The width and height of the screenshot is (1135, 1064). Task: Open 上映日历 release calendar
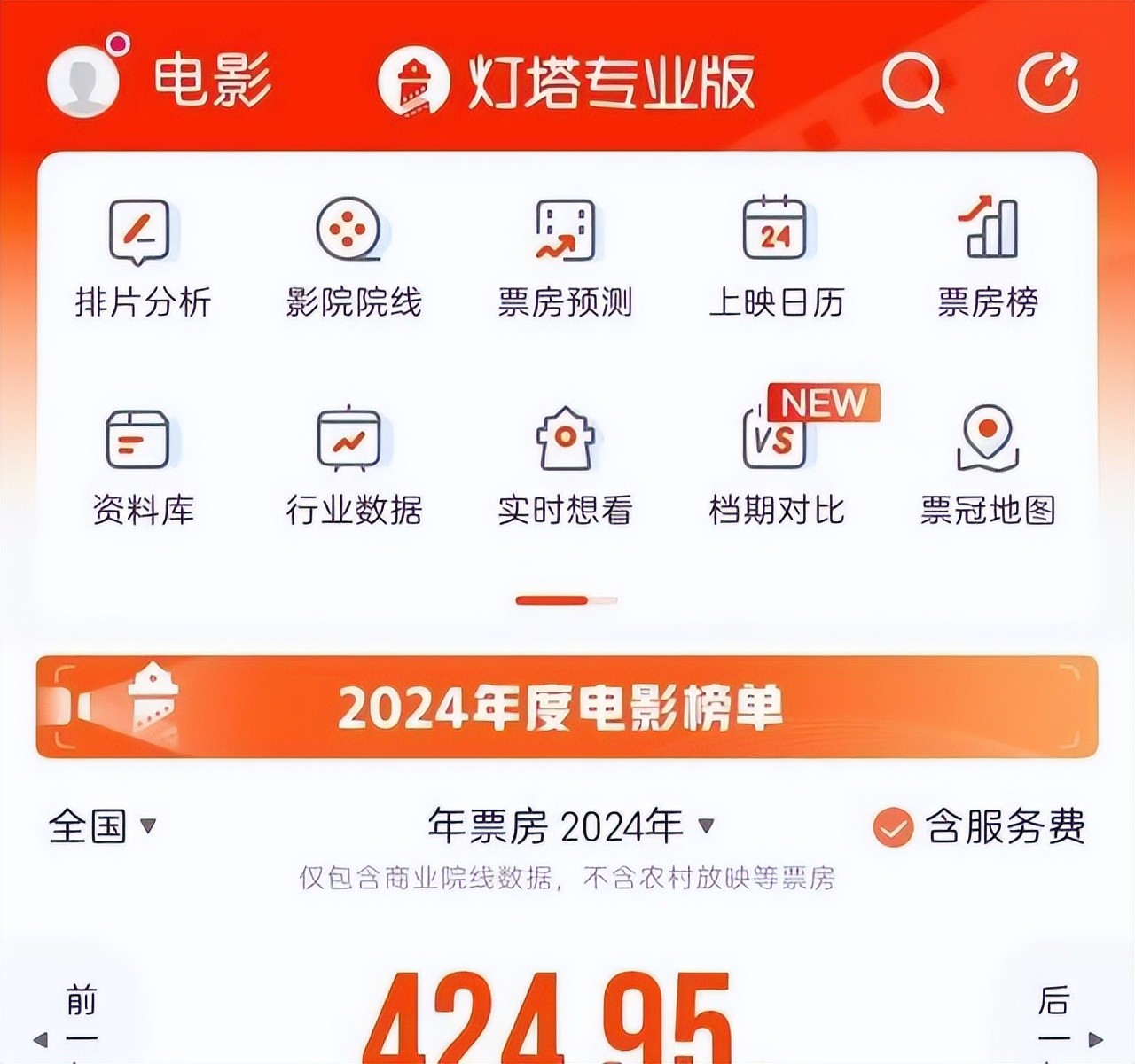(x=776, y=257)
